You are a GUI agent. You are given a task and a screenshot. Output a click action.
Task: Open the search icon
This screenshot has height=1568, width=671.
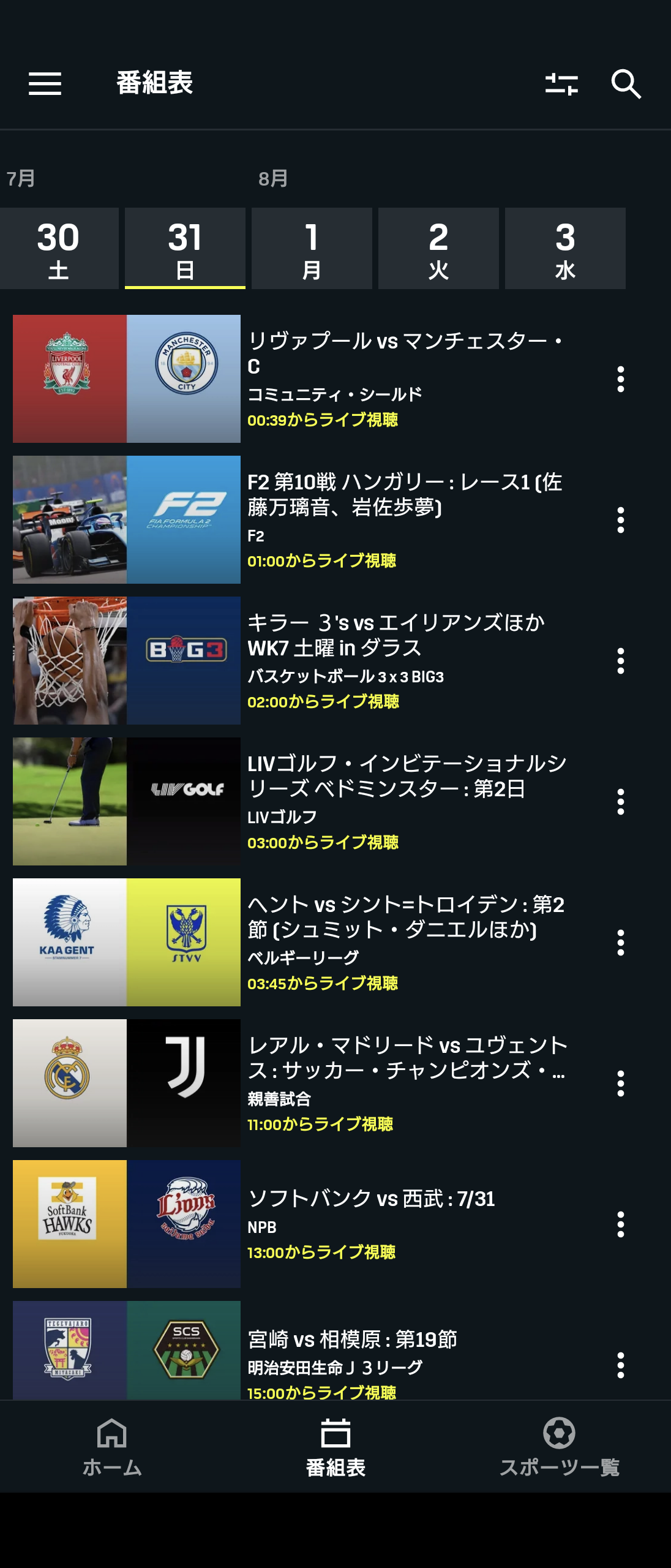pos(626,83)
